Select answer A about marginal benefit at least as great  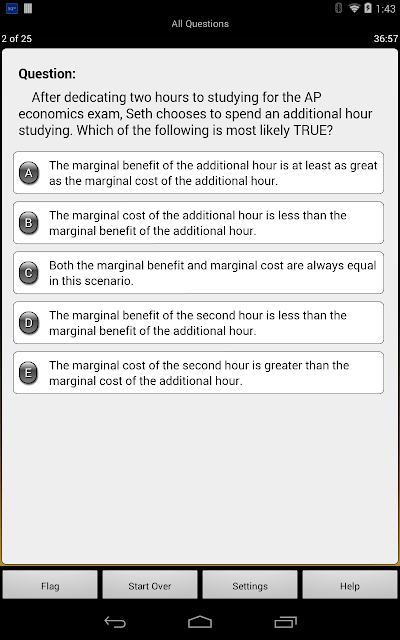point(198,173)
